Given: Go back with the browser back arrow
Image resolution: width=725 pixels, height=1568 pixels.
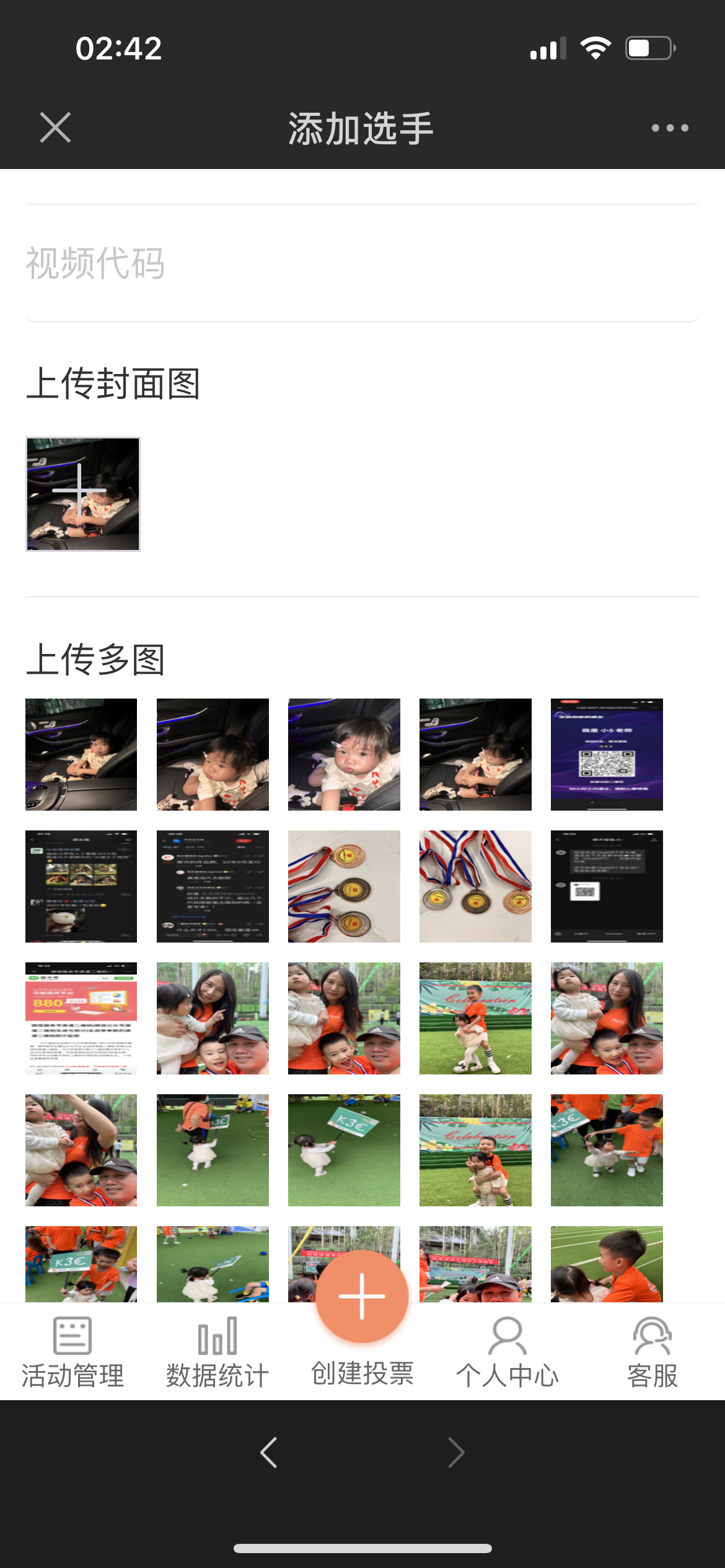Looking at the screenshot, I should tap(269, 1453).
